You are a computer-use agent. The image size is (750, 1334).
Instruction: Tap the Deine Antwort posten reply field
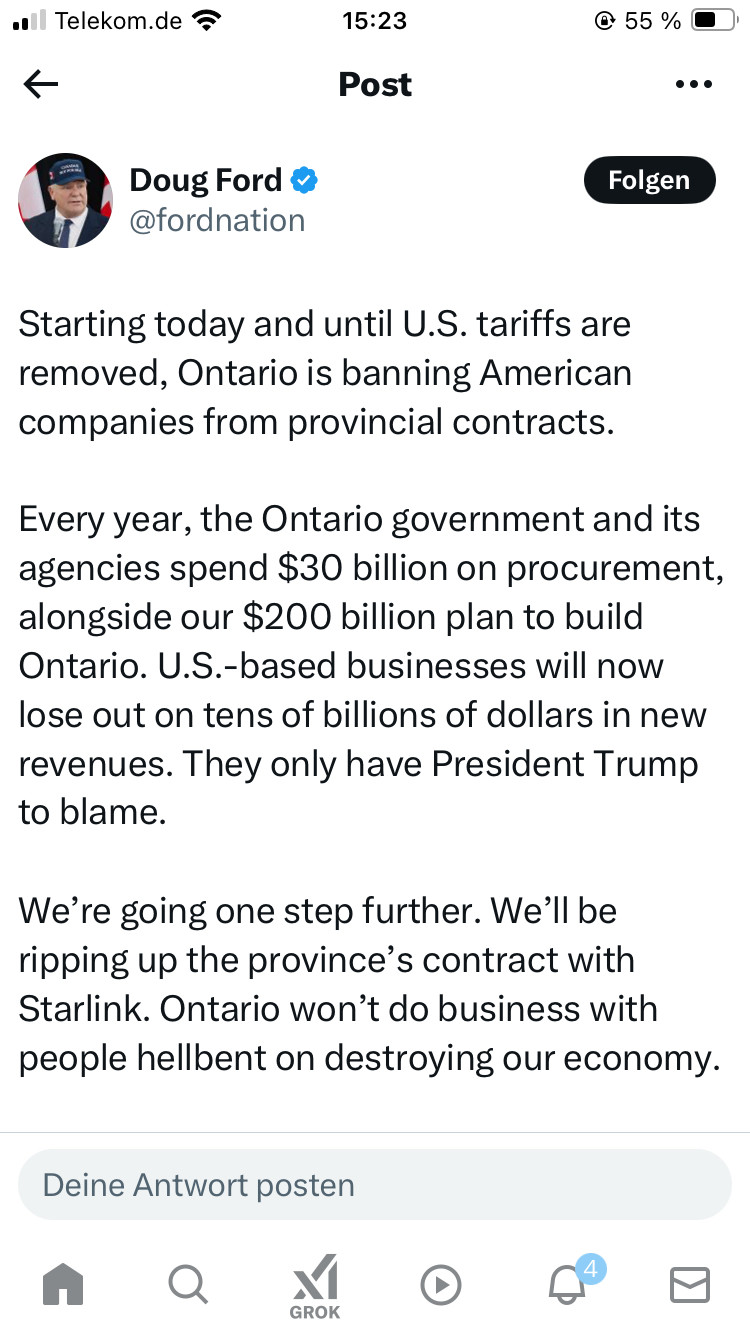coord(375,1185)
